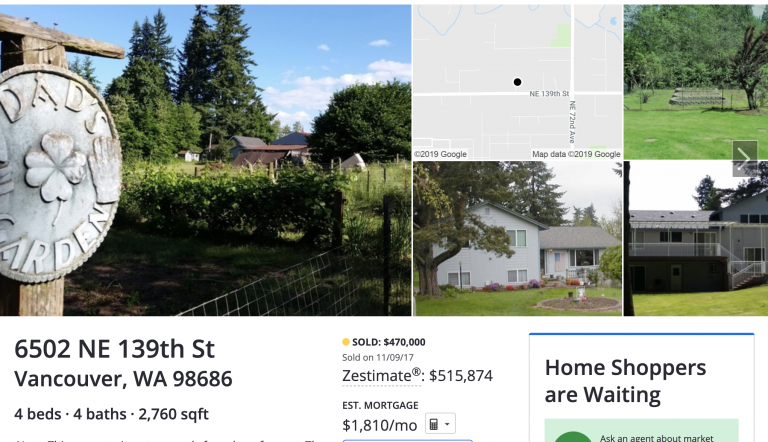Open the Dad's Garden main photo
Image resolution: width=768 pixels, height=442 pixels.
click(x=205, y=160)
